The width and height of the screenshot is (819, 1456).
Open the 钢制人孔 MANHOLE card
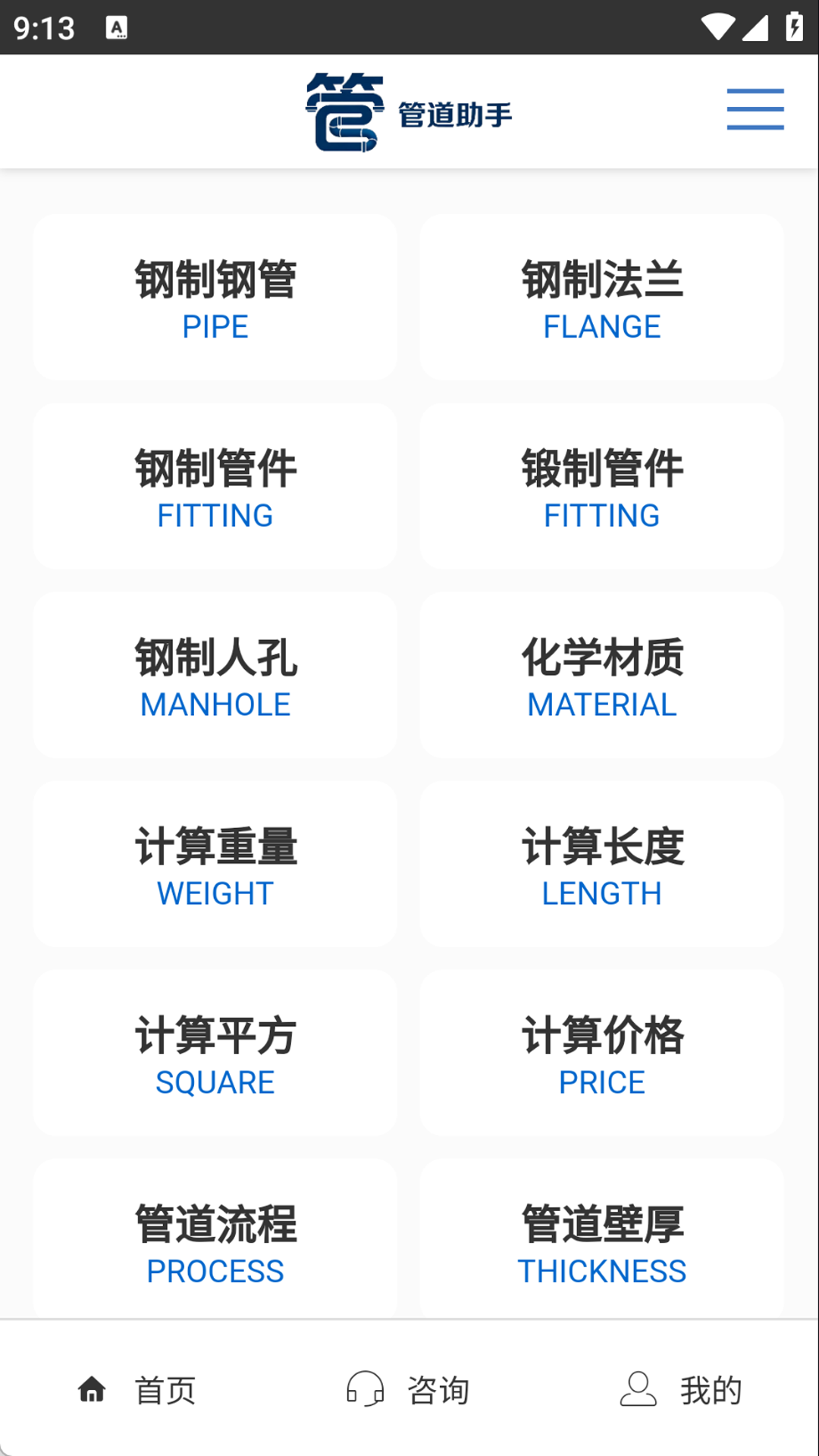(x=215, y=675)
